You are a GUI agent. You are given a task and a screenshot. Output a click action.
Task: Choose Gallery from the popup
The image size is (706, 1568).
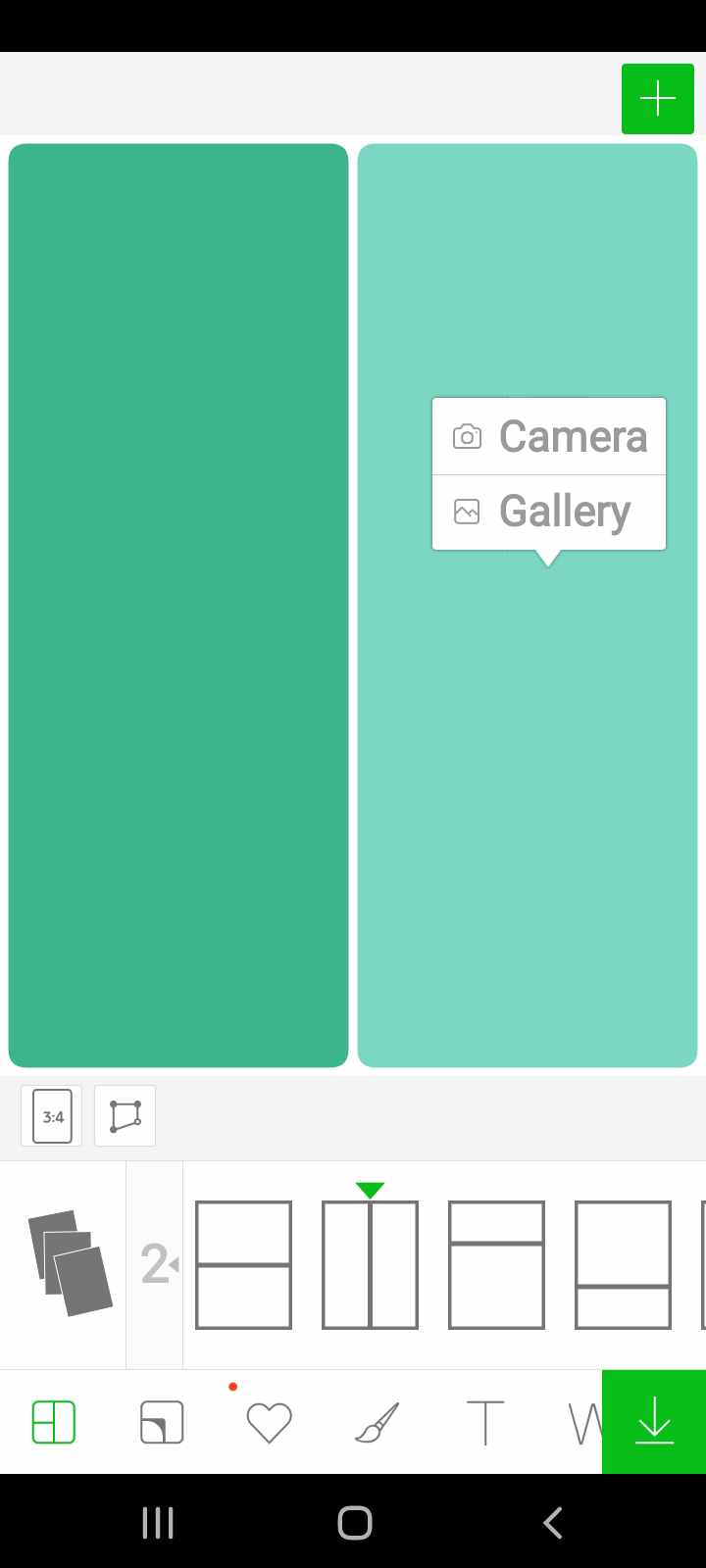point(549,512)
